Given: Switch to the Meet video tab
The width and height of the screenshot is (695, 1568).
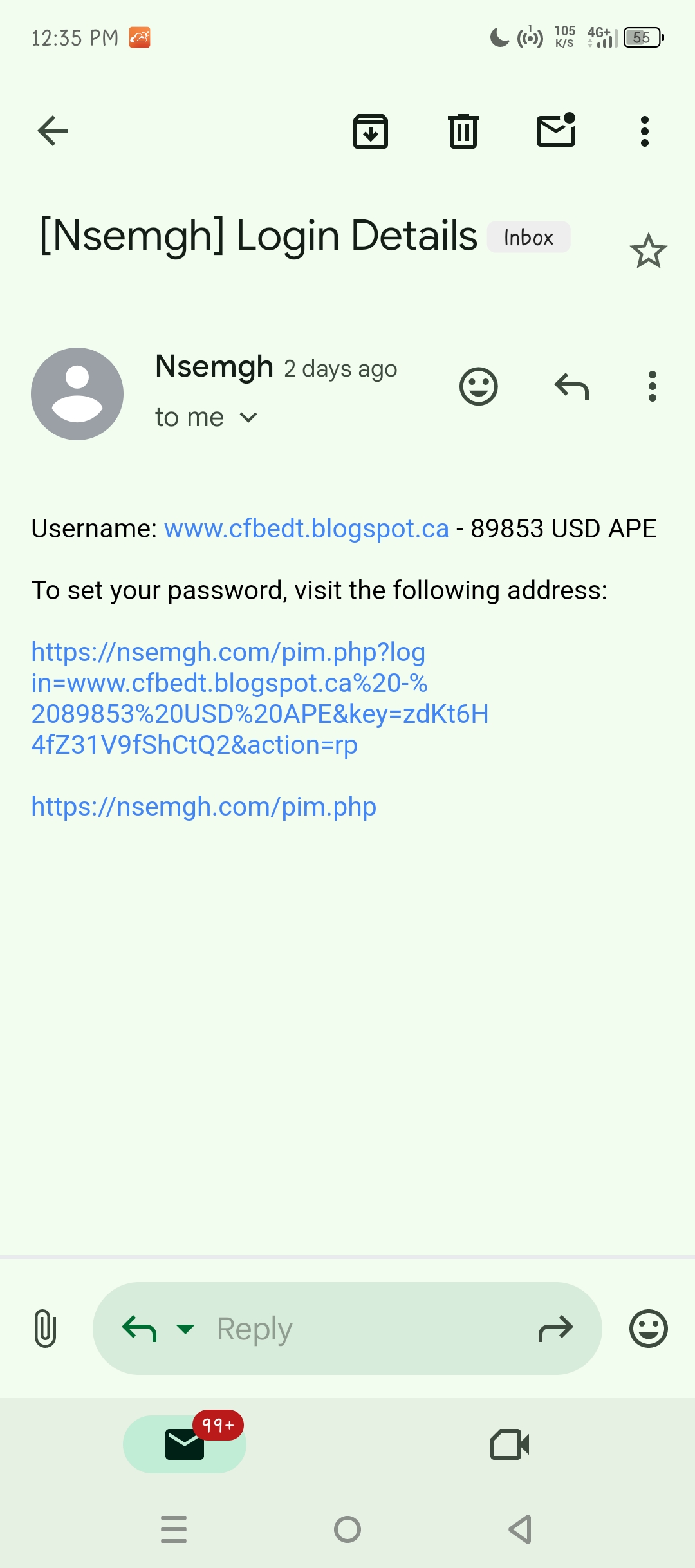Looking at the screenshot, I should (509, 1444).
